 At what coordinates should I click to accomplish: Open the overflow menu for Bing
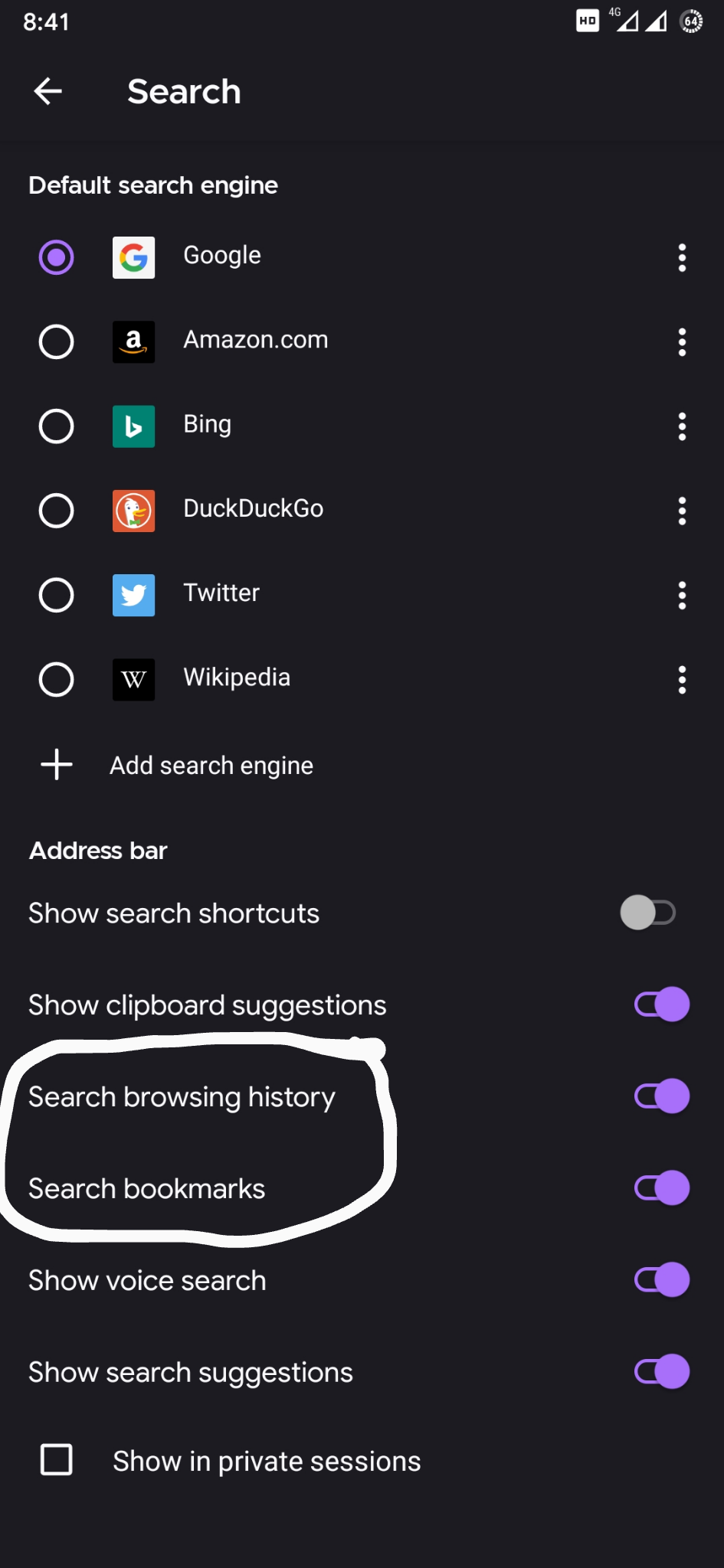click(x=682, y=426)
